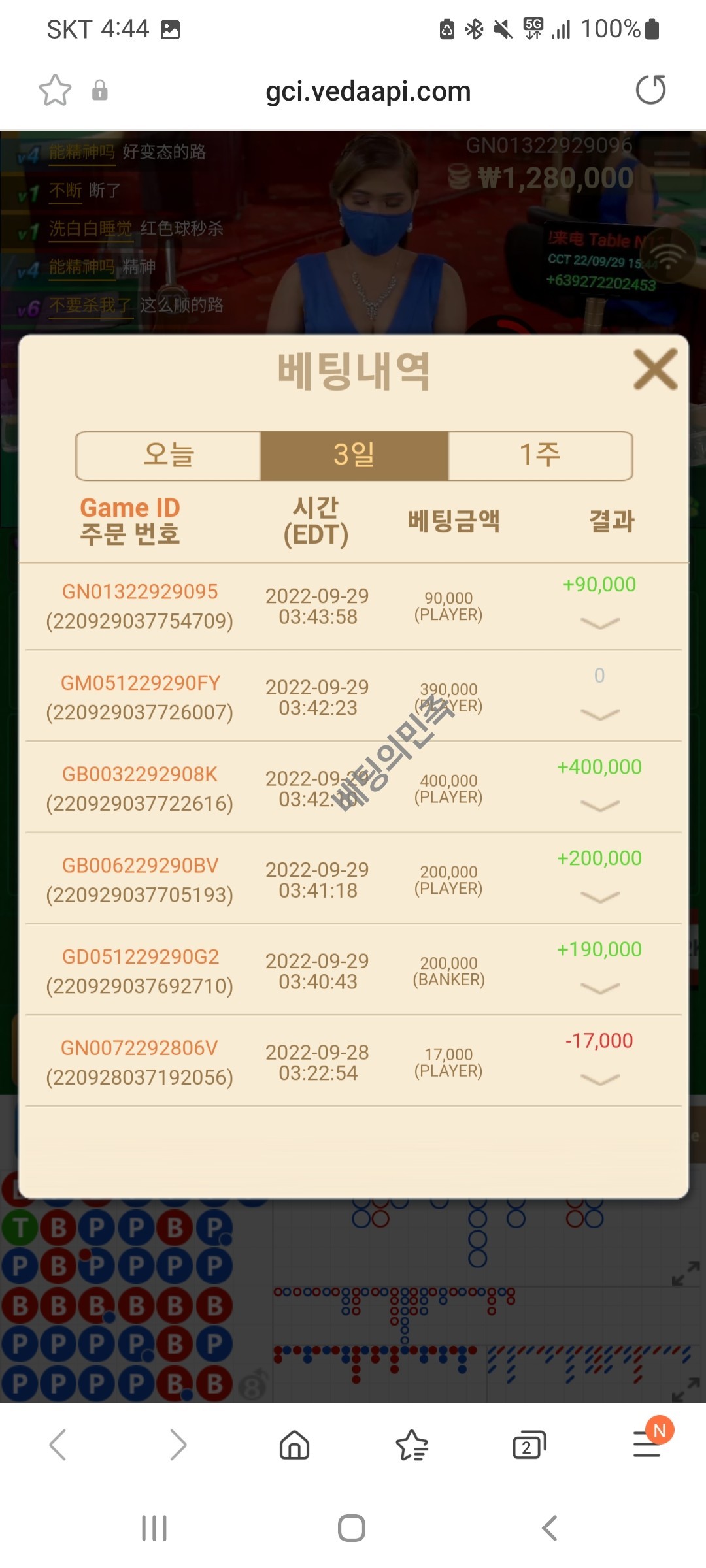This screenshot has width=706, height=1568.
Task: Open the gci.vedaapi.com address bar
Action: click(x=368, y=91)
